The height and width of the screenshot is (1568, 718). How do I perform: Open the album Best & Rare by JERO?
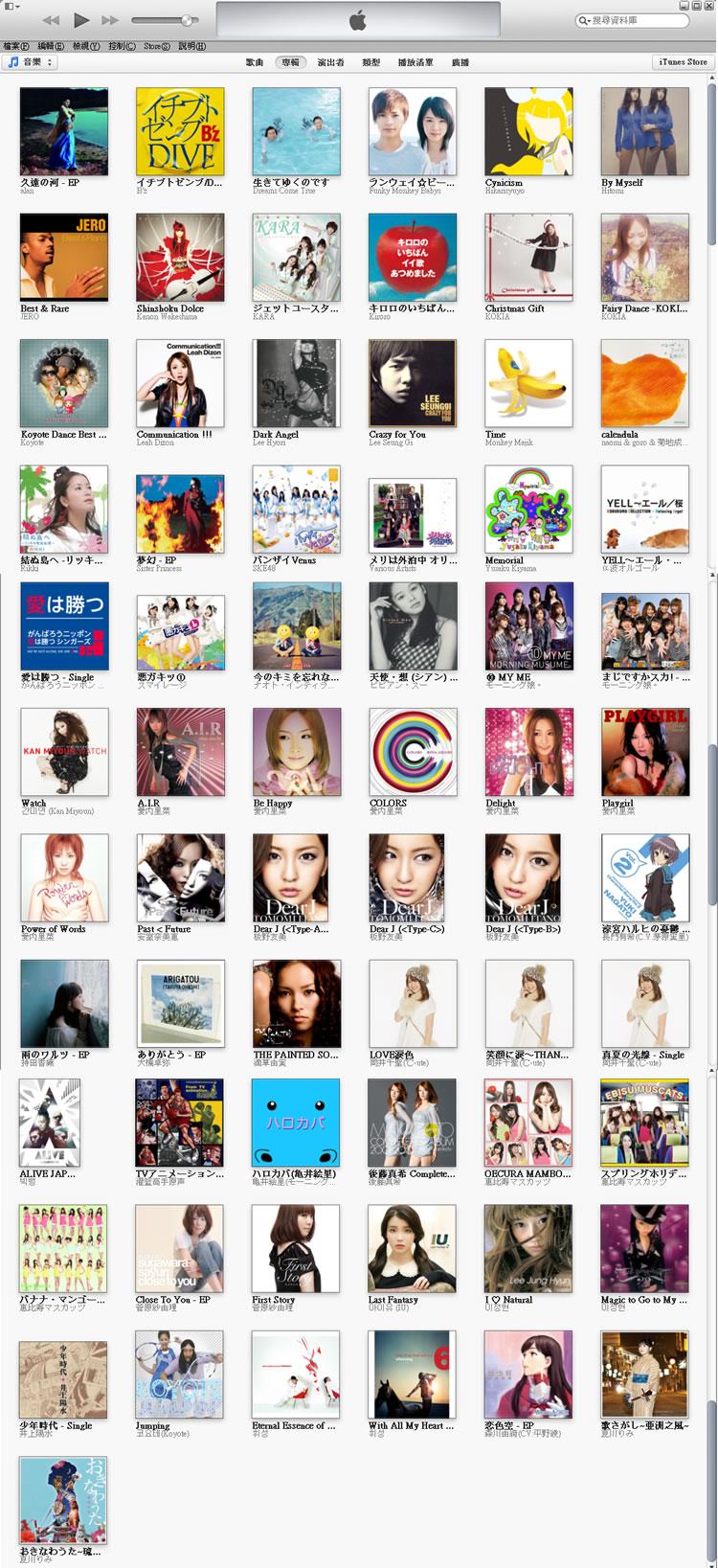pos(64,258)
